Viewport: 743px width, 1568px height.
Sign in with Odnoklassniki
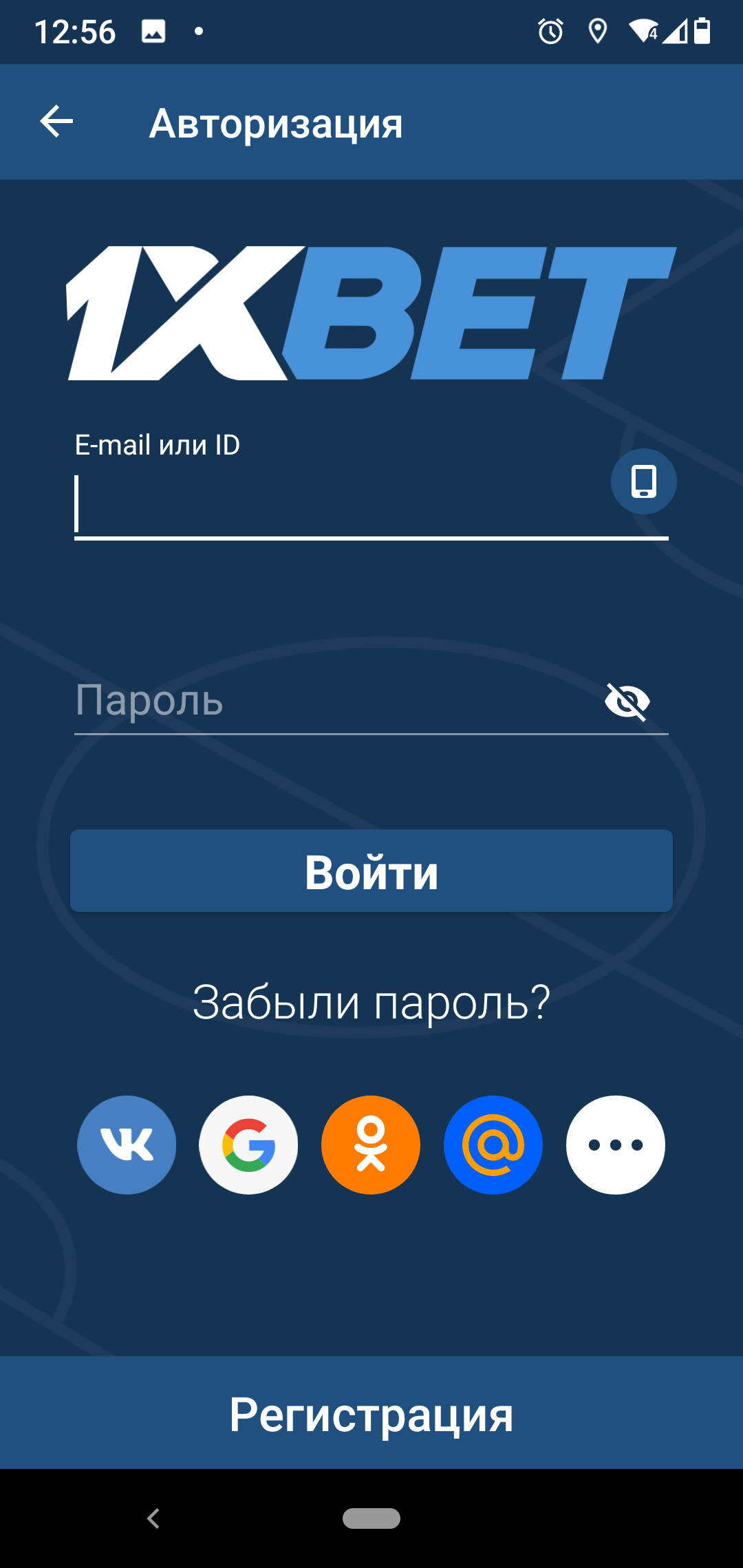(x=371, y=1145)
